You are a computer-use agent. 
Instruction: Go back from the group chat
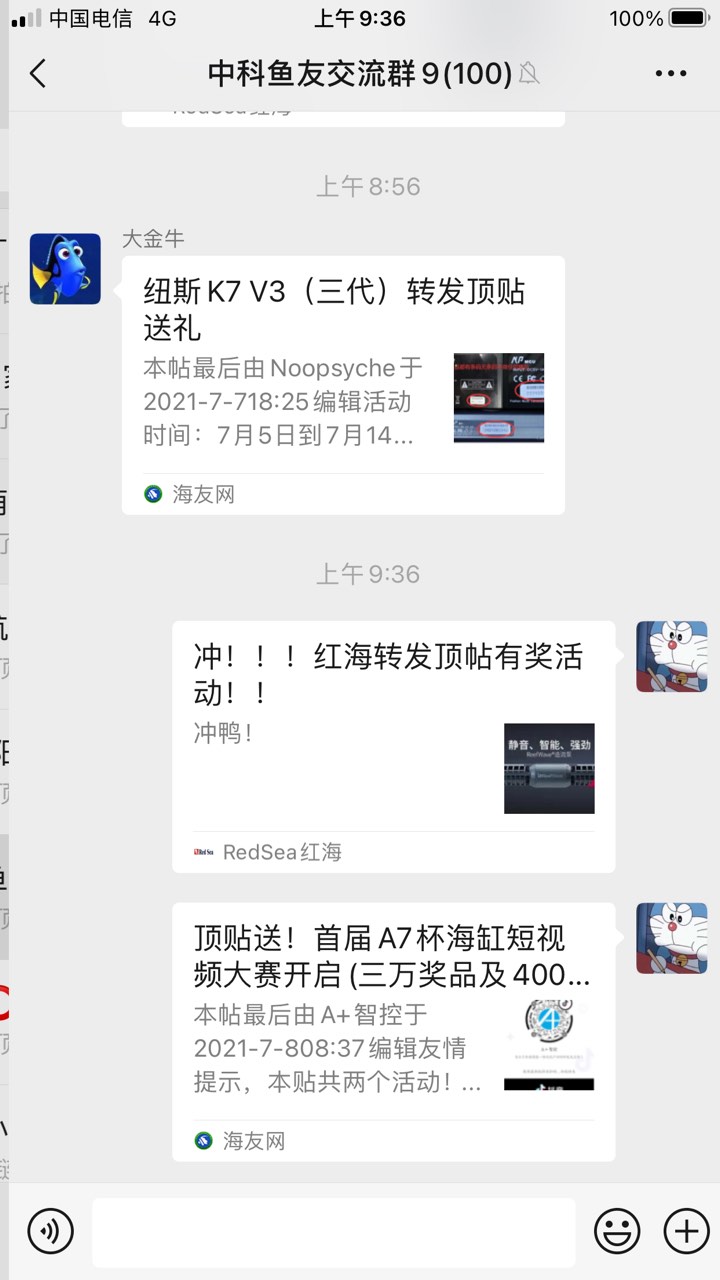click(38, 73)
